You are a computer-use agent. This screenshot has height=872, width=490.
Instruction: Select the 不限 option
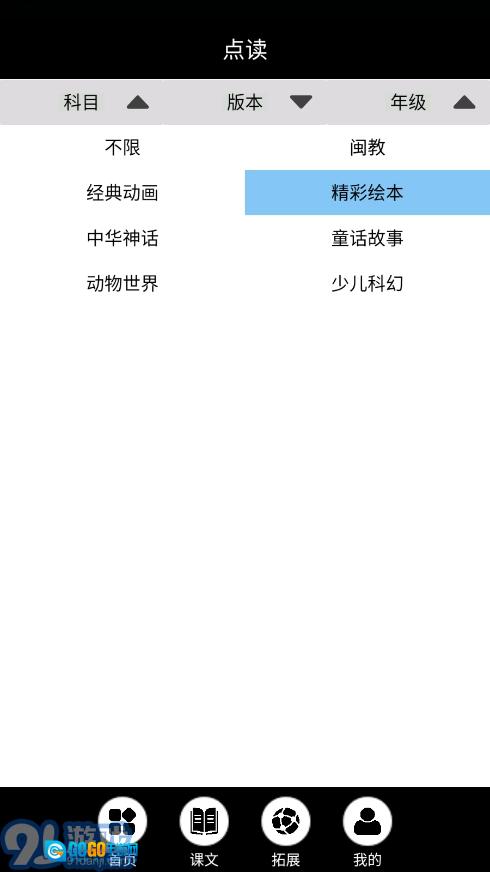coord(122,147)
